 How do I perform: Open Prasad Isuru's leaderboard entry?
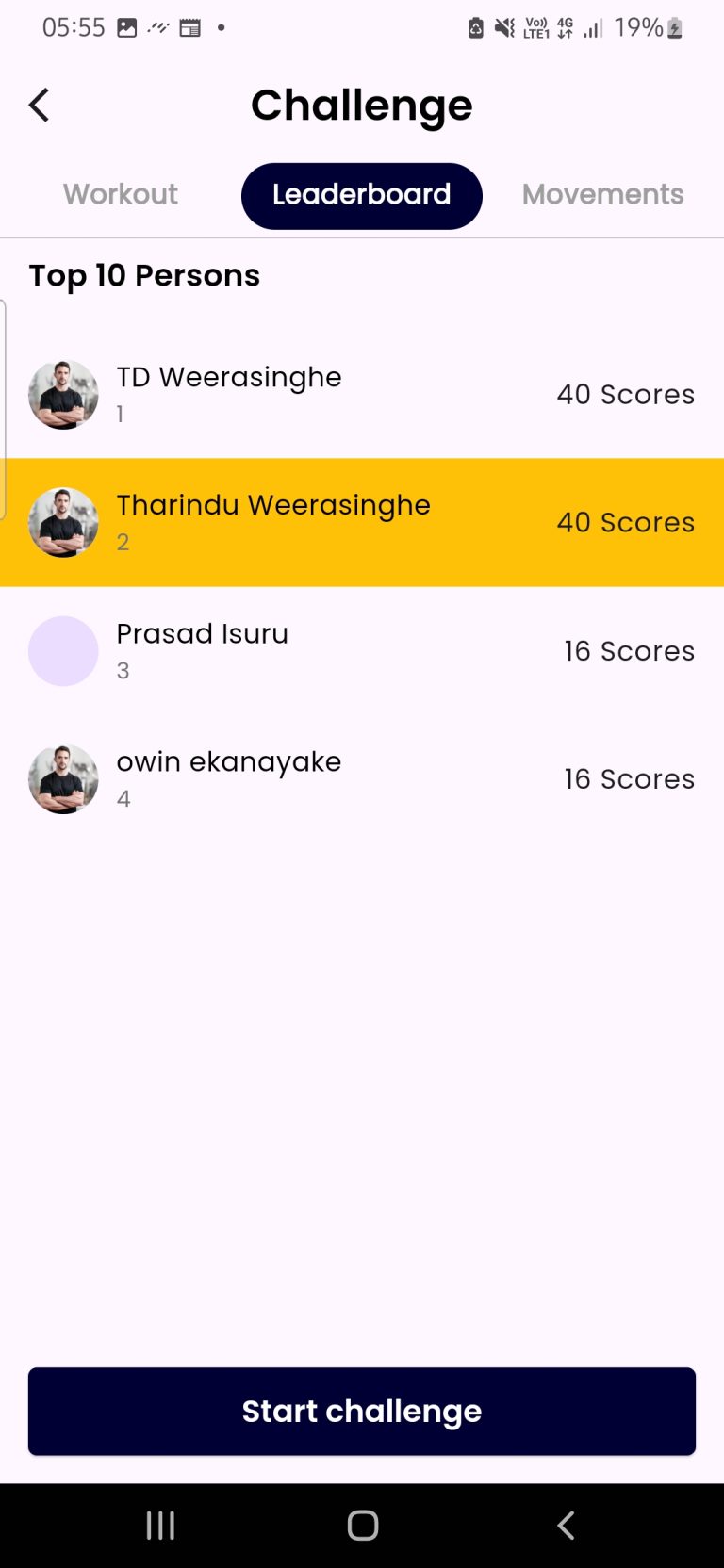pyautogui.click(x=362, y=650)
